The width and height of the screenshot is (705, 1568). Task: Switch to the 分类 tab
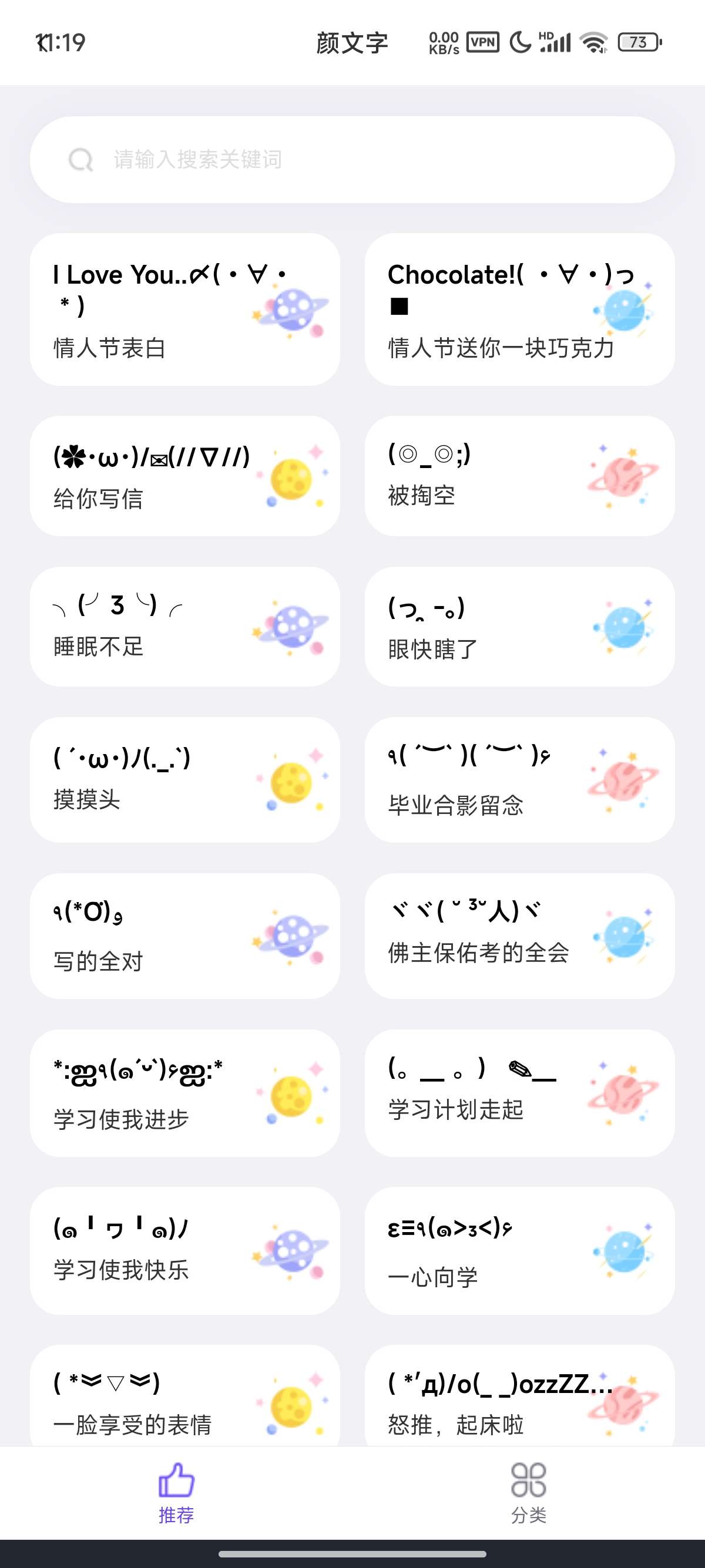point(528,1492)
